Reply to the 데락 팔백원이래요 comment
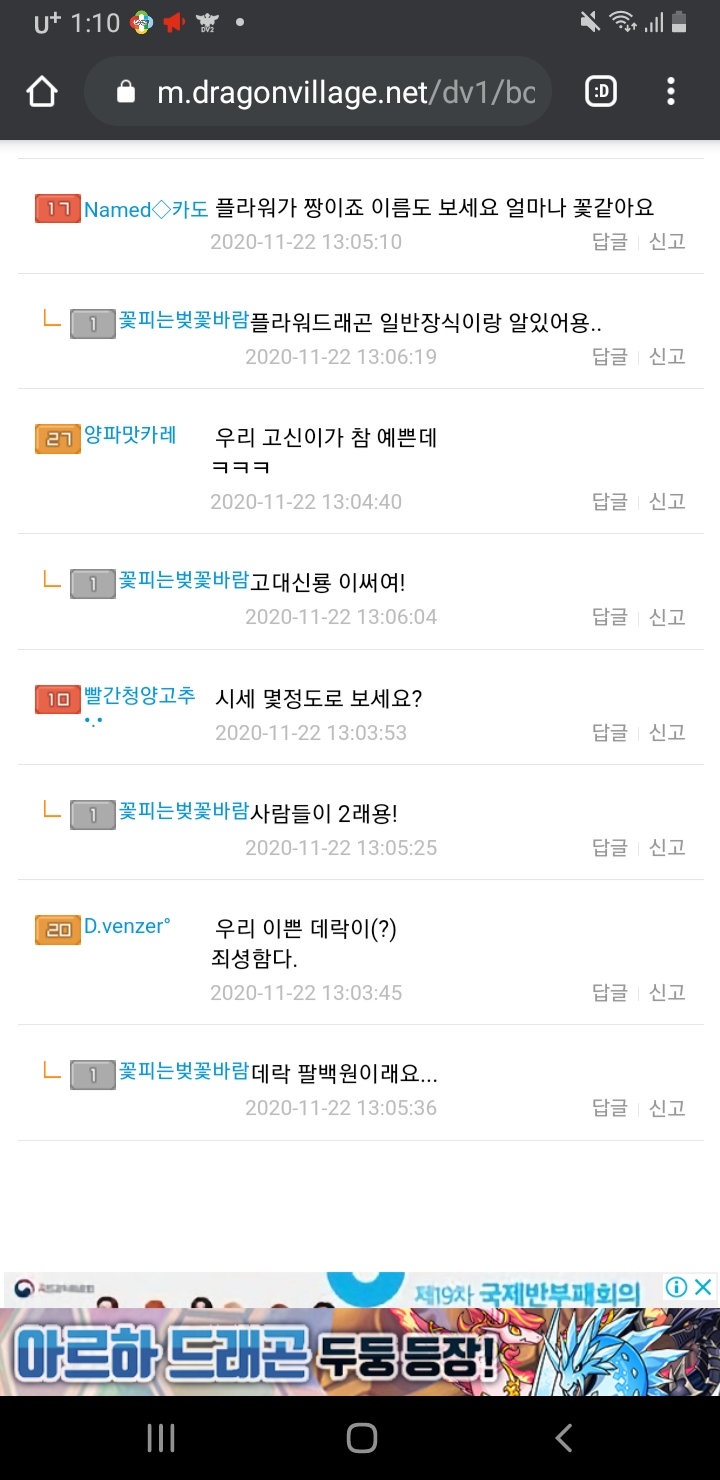 609,1108
